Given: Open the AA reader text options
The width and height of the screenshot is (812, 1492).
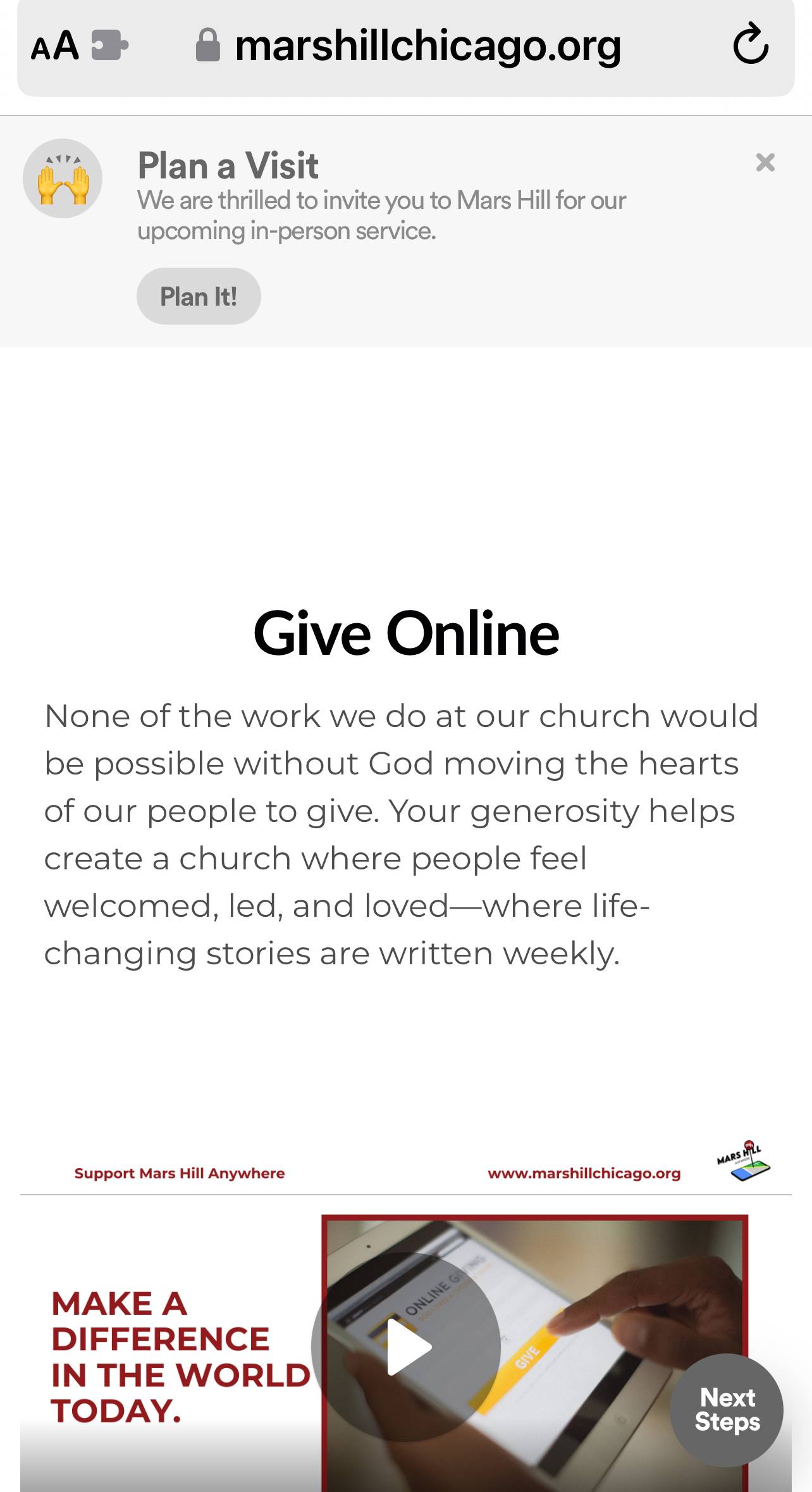Looking at the screenshot, I should click(x=56, y=46).
